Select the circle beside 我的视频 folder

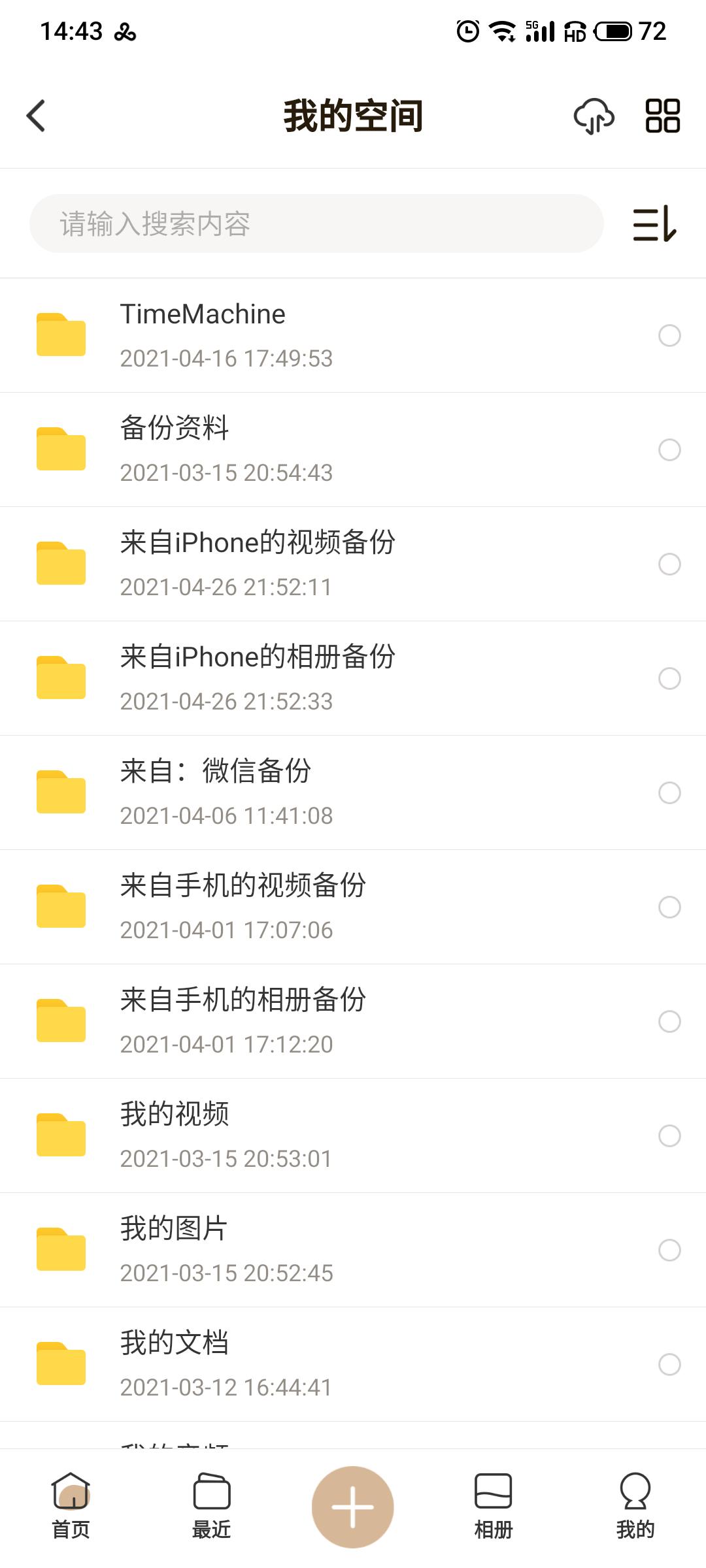coord(669,1135)
